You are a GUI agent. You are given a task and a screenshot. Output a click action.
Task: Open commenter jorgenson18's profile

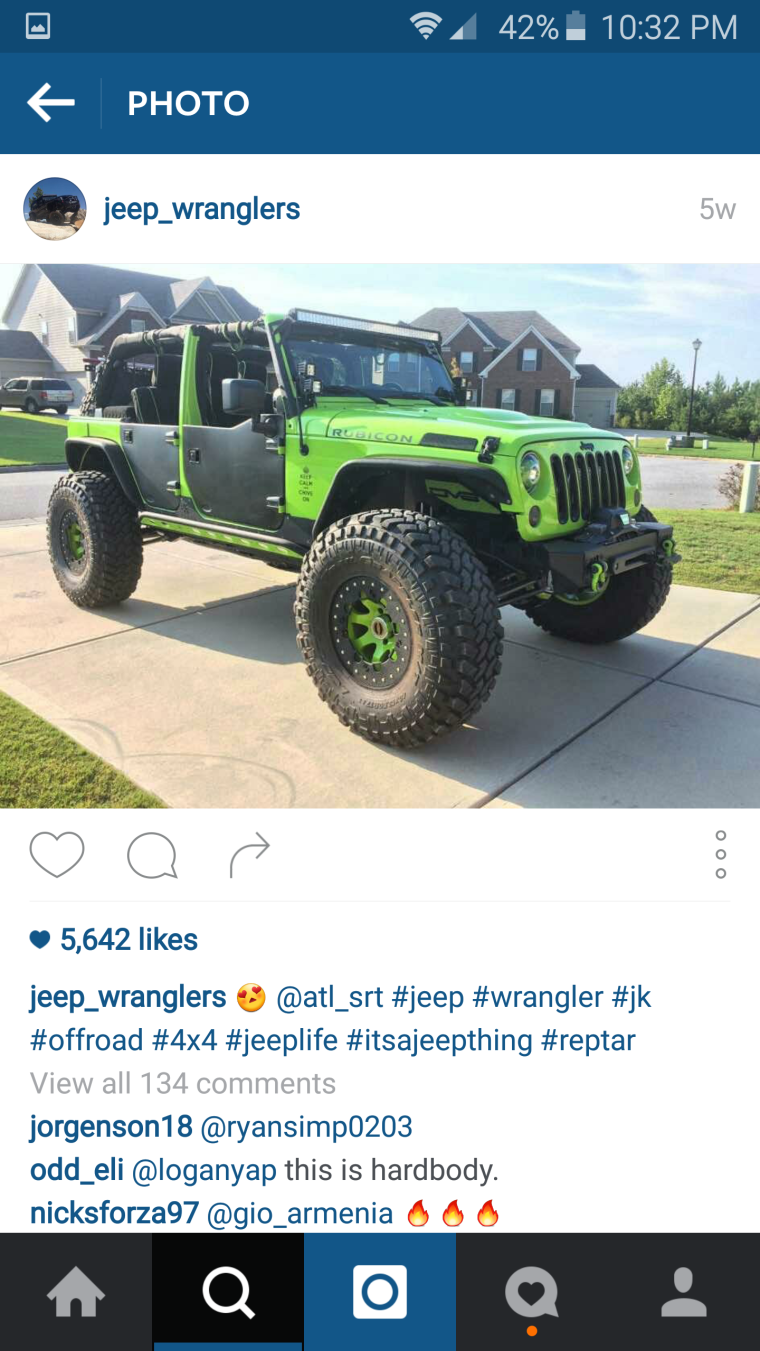[x=111, y=1127]
